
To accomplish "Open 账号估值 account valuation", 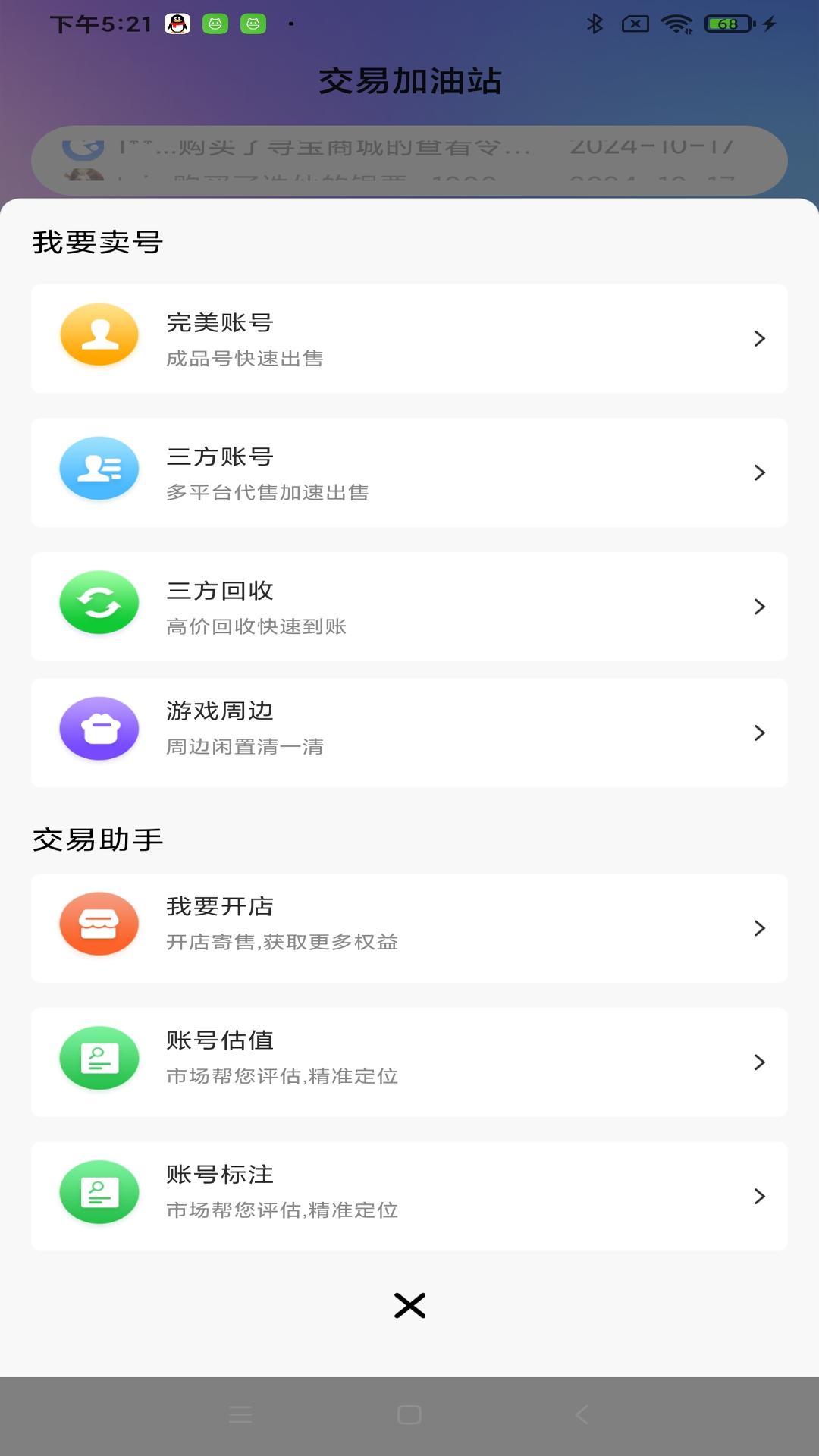I will (409, 1062).
